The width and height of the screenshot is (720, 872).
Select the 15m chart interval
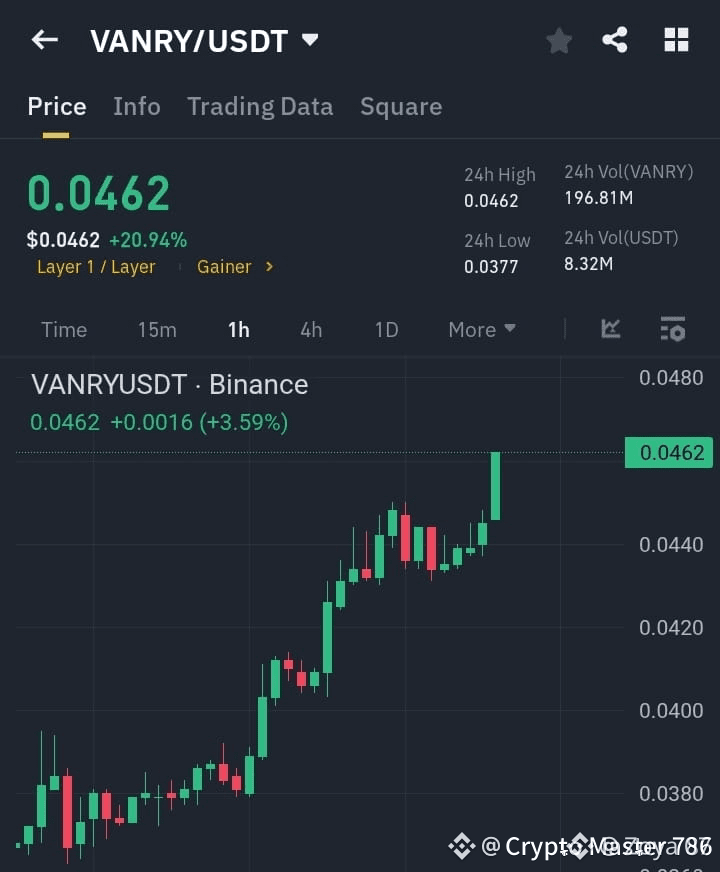tap(157, 329)
